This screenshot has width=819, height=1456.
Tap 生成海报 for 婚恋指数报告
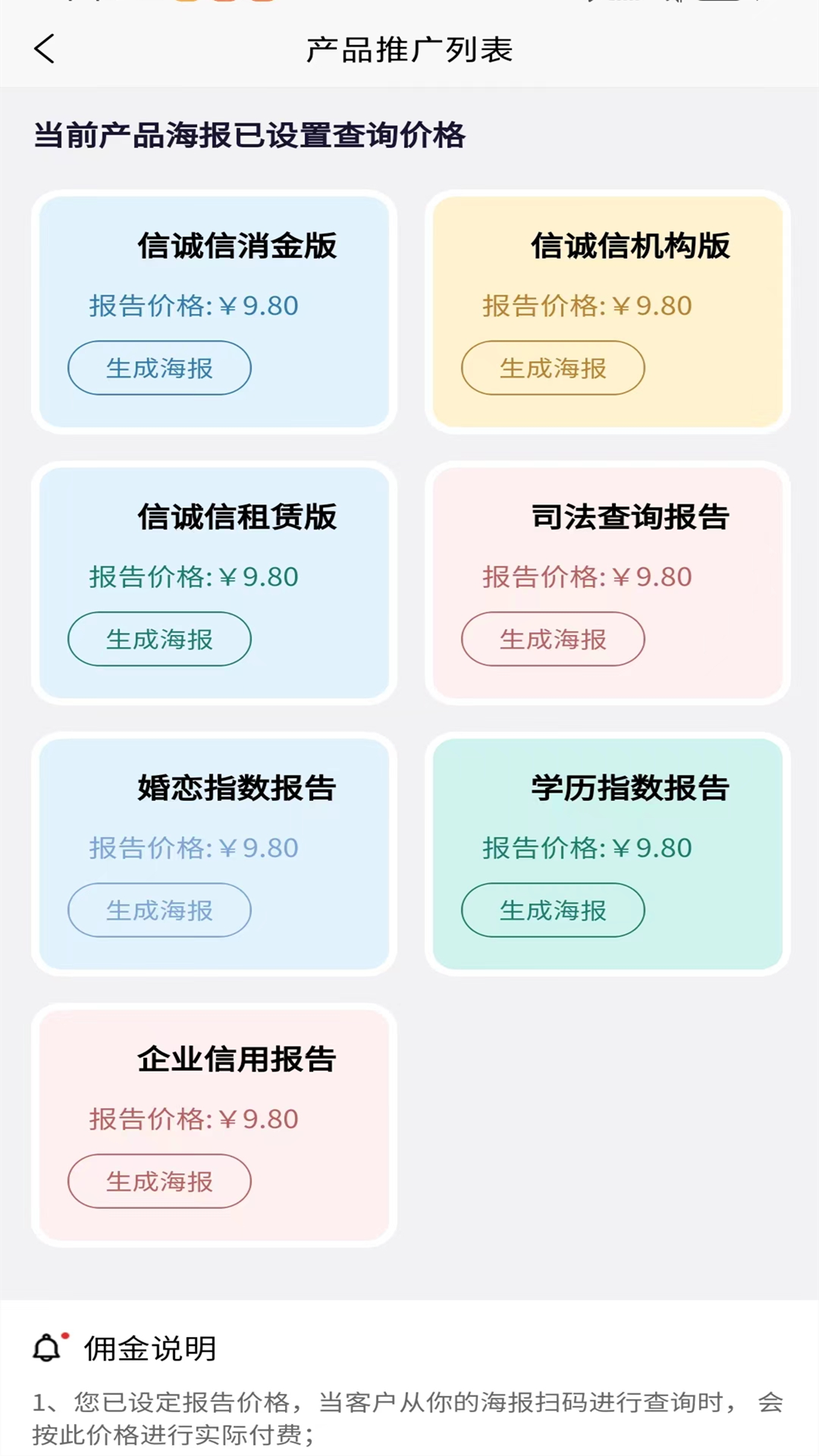(159, 911)
